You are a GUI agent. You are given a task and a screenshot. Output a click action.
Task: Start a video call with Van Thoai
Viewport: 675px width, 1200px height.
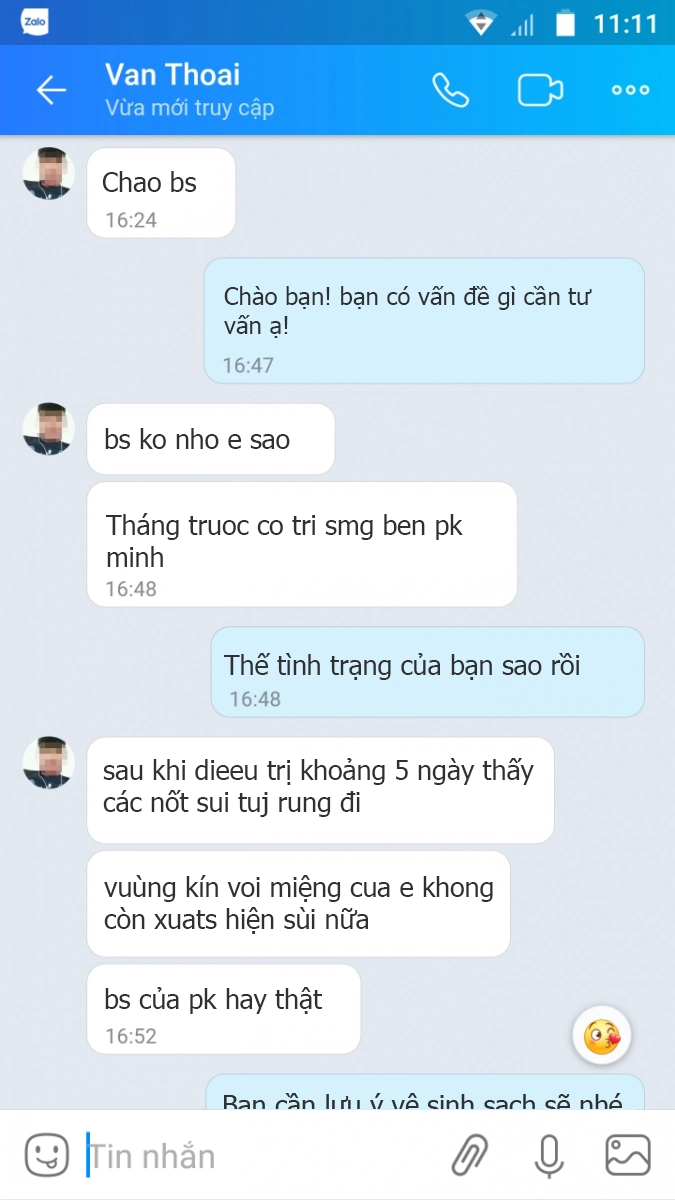(540, 90)
